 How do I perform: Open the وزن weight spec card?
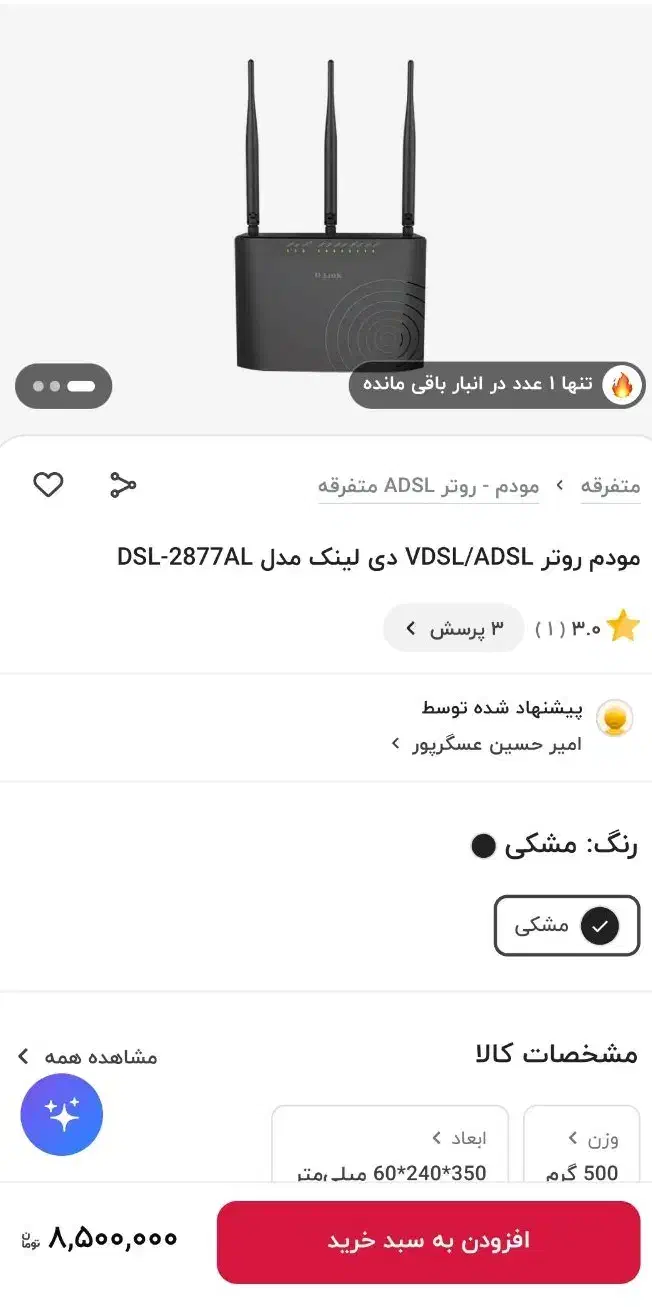click(x=583, y=1146)
